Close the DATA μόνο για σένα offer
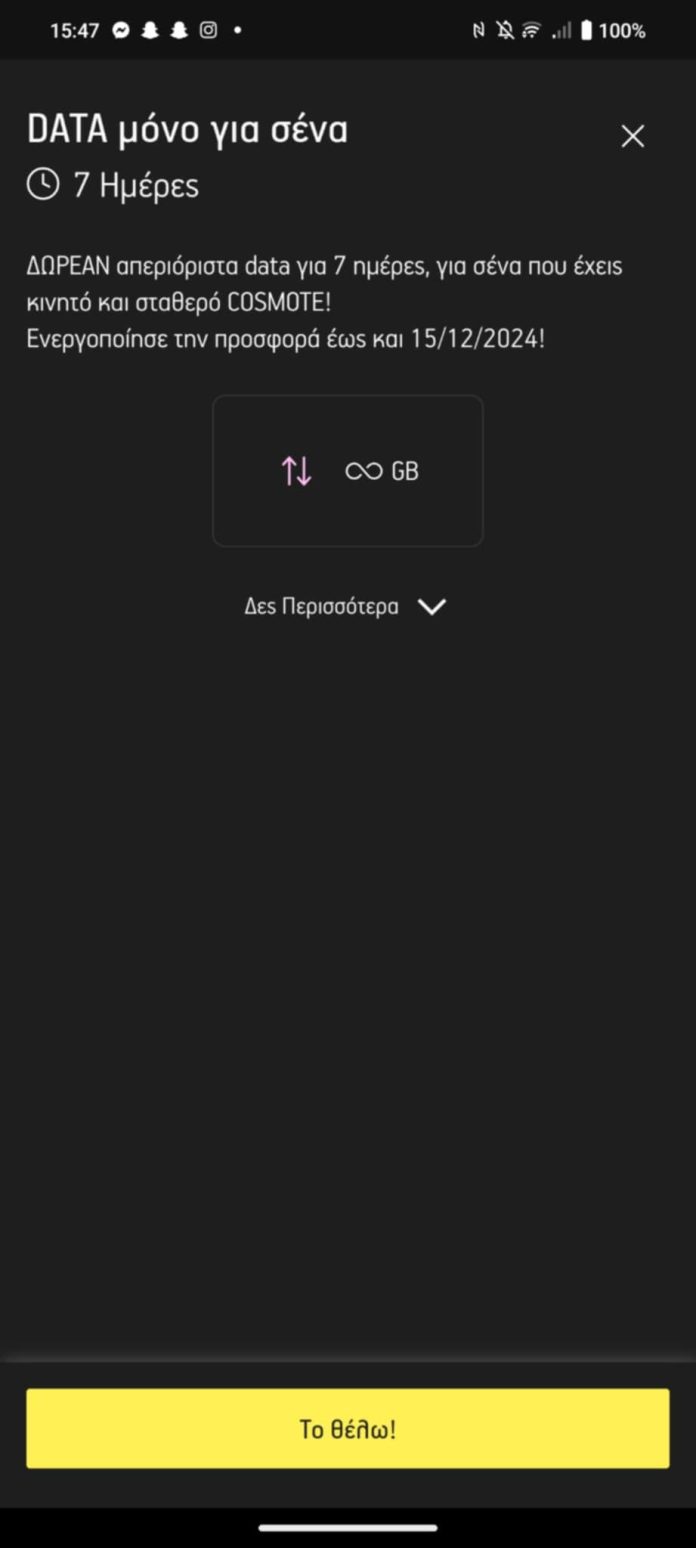Image resolution: width=696 pixels, height=1548 pixels. click(x=632, y=137)
